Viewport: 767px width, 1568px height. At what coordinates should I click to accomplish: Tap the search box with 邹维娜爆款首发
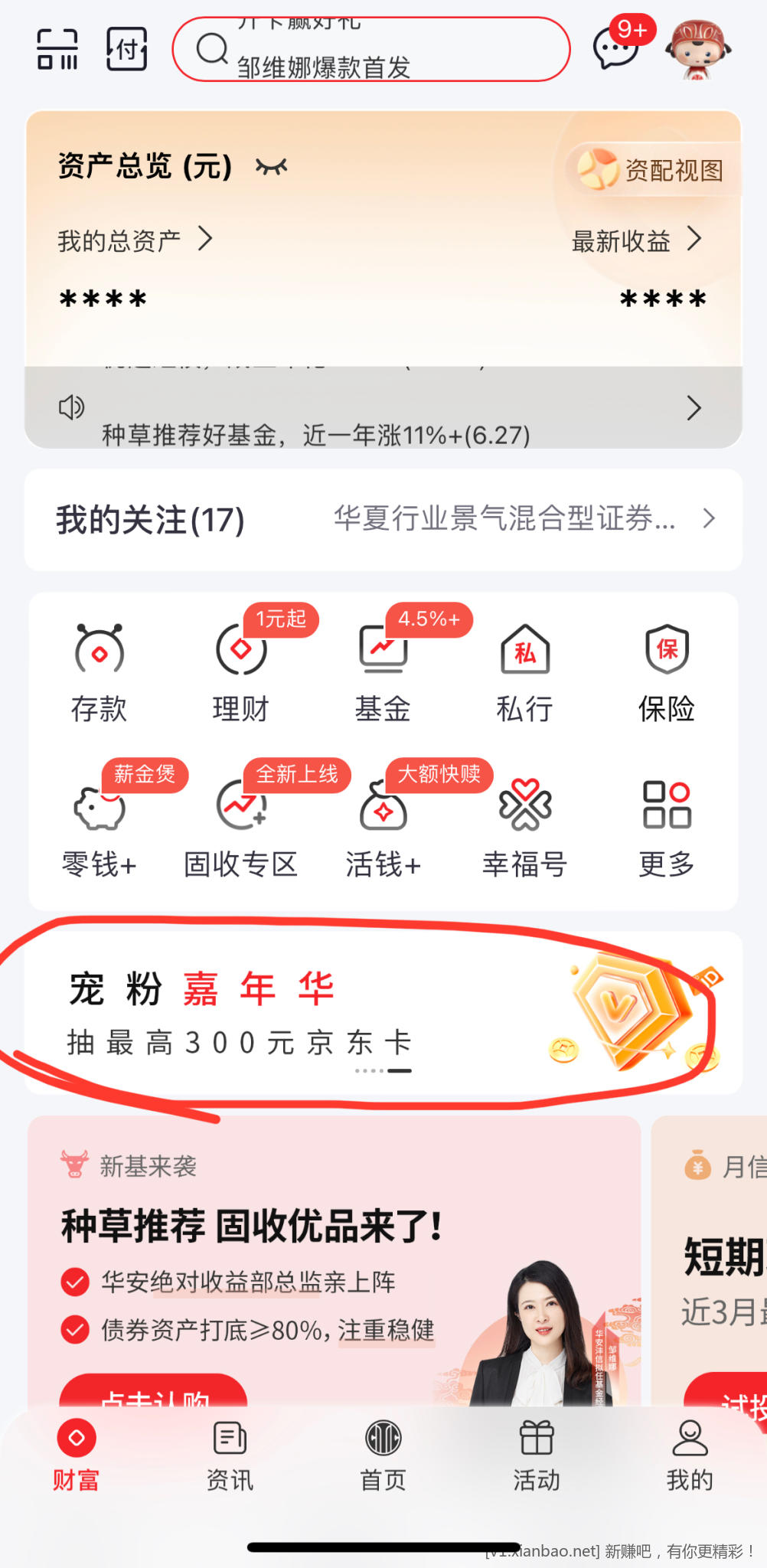[371, 50]
